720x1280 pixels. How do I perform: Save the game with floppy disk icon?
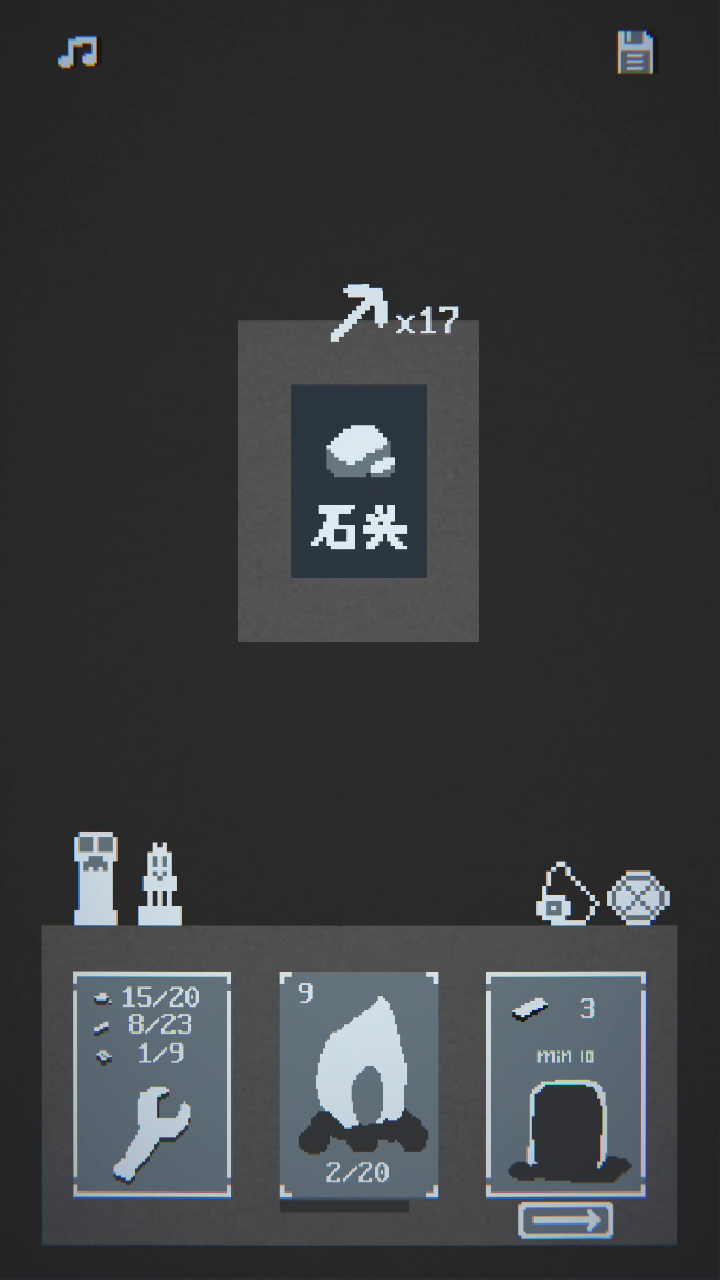pyautogui.click(x=635, y=52)
